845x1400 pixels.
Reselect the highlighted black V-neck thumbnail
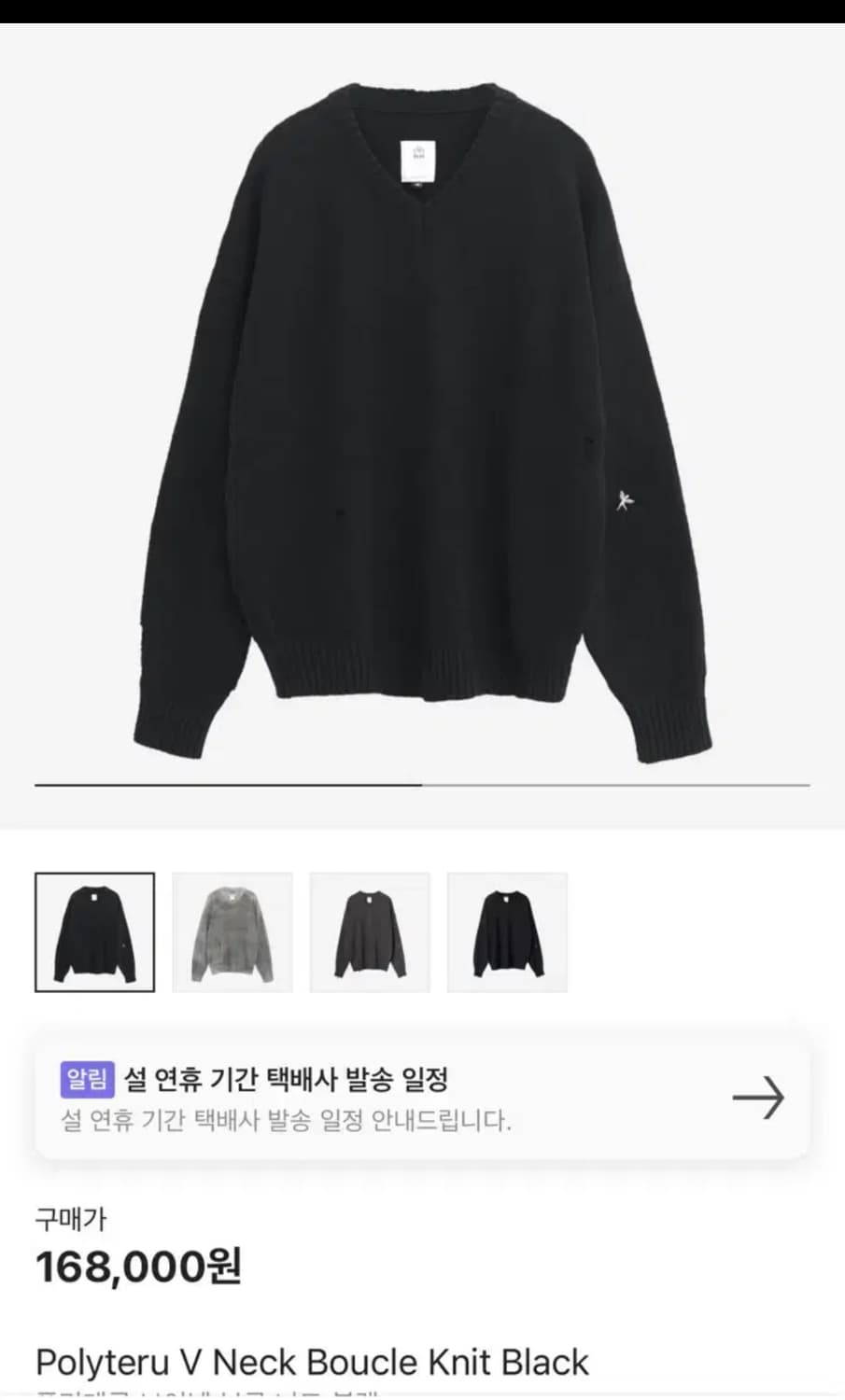95,931
